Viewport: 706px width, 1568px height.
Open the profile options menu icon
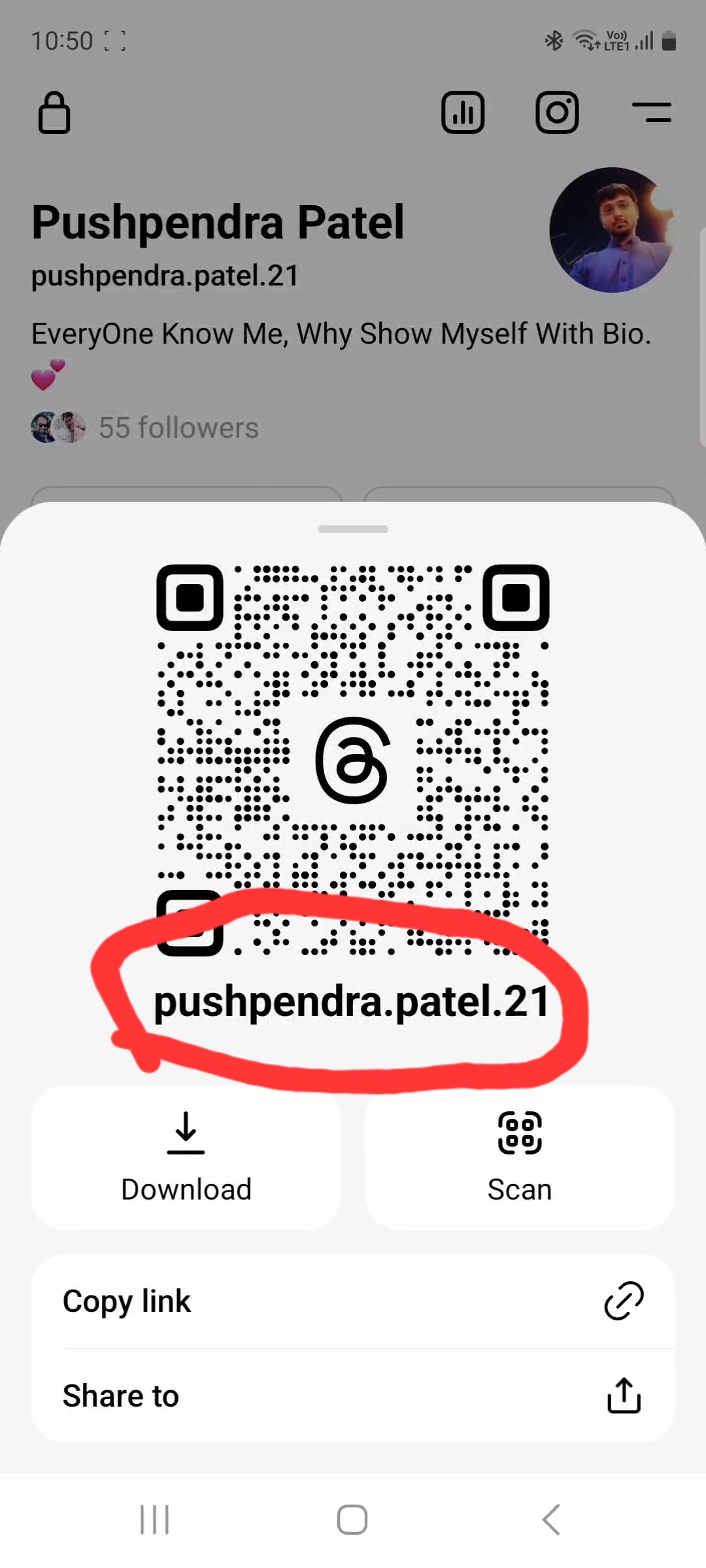click(652, 112)
